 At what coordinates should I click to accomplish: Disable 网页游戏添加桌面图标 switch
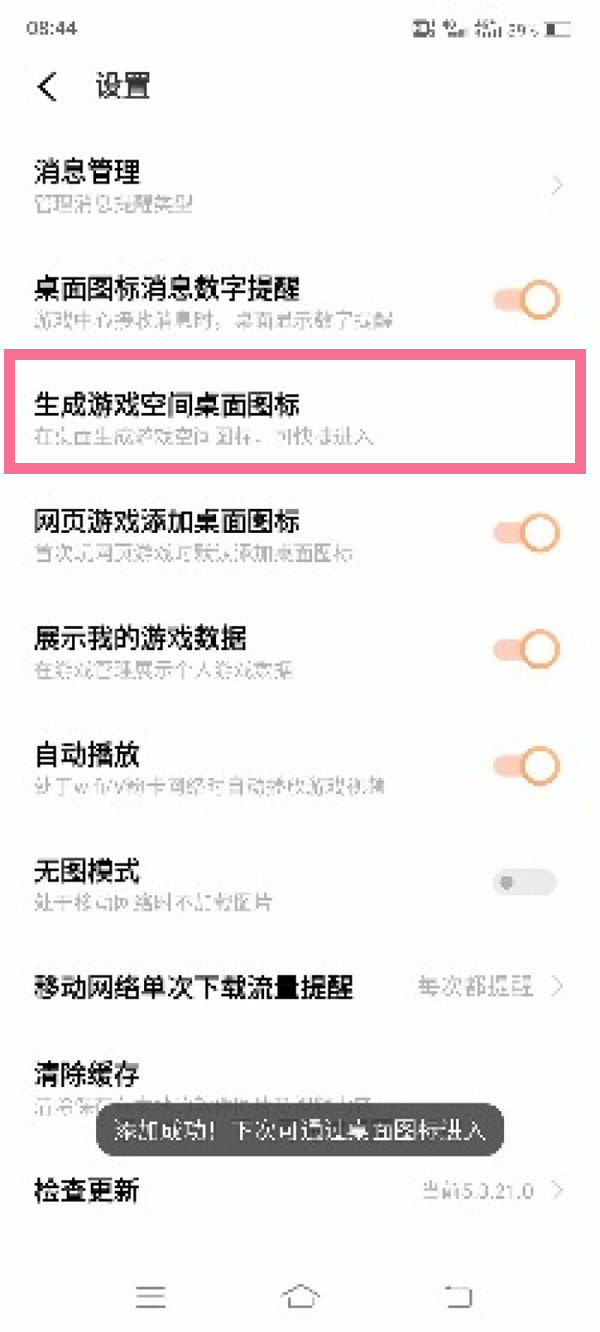pyautogui.click(x=526, y=533)
